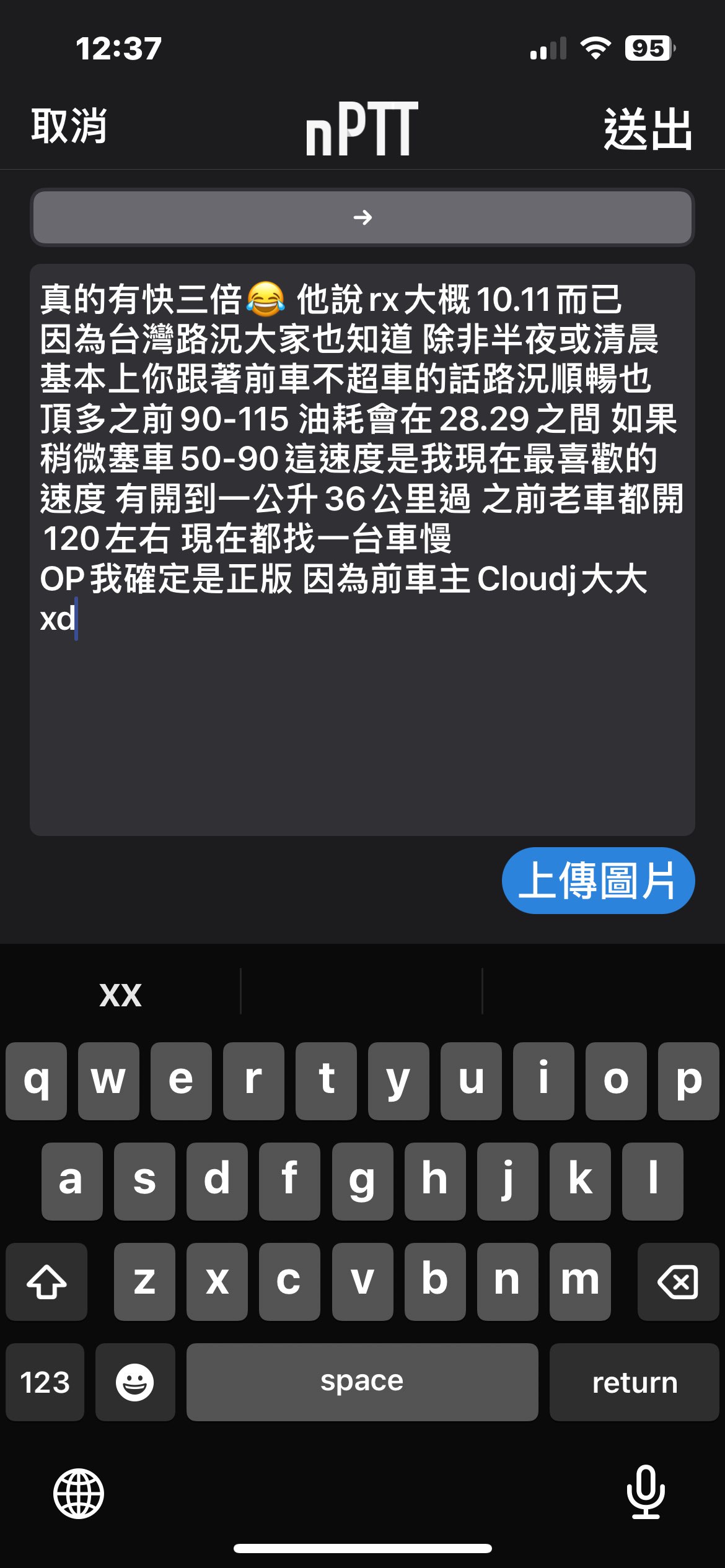Focus the comment text area

point(362,712)
